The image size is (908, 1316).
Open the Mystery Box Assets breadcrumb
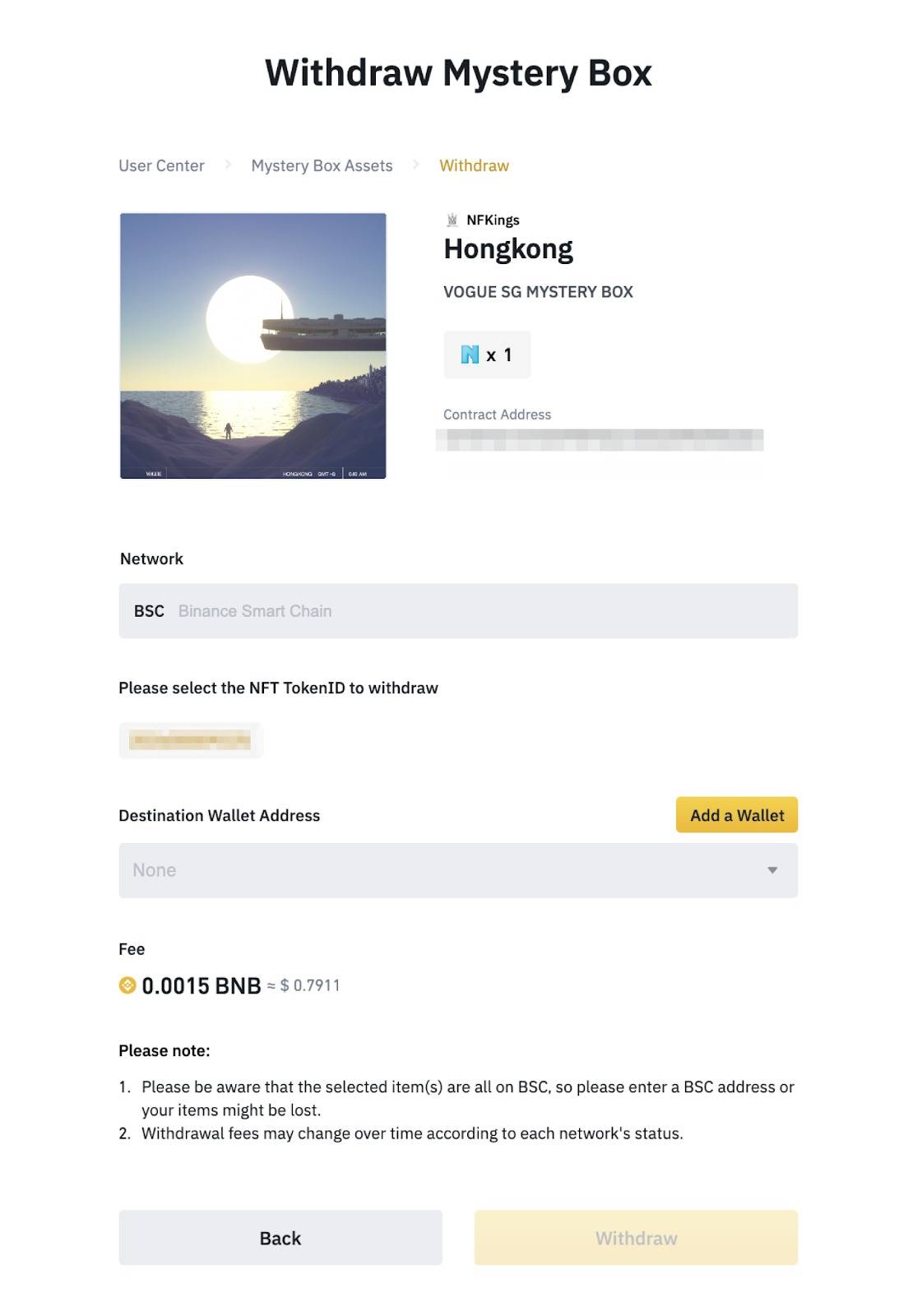(322, 165)
